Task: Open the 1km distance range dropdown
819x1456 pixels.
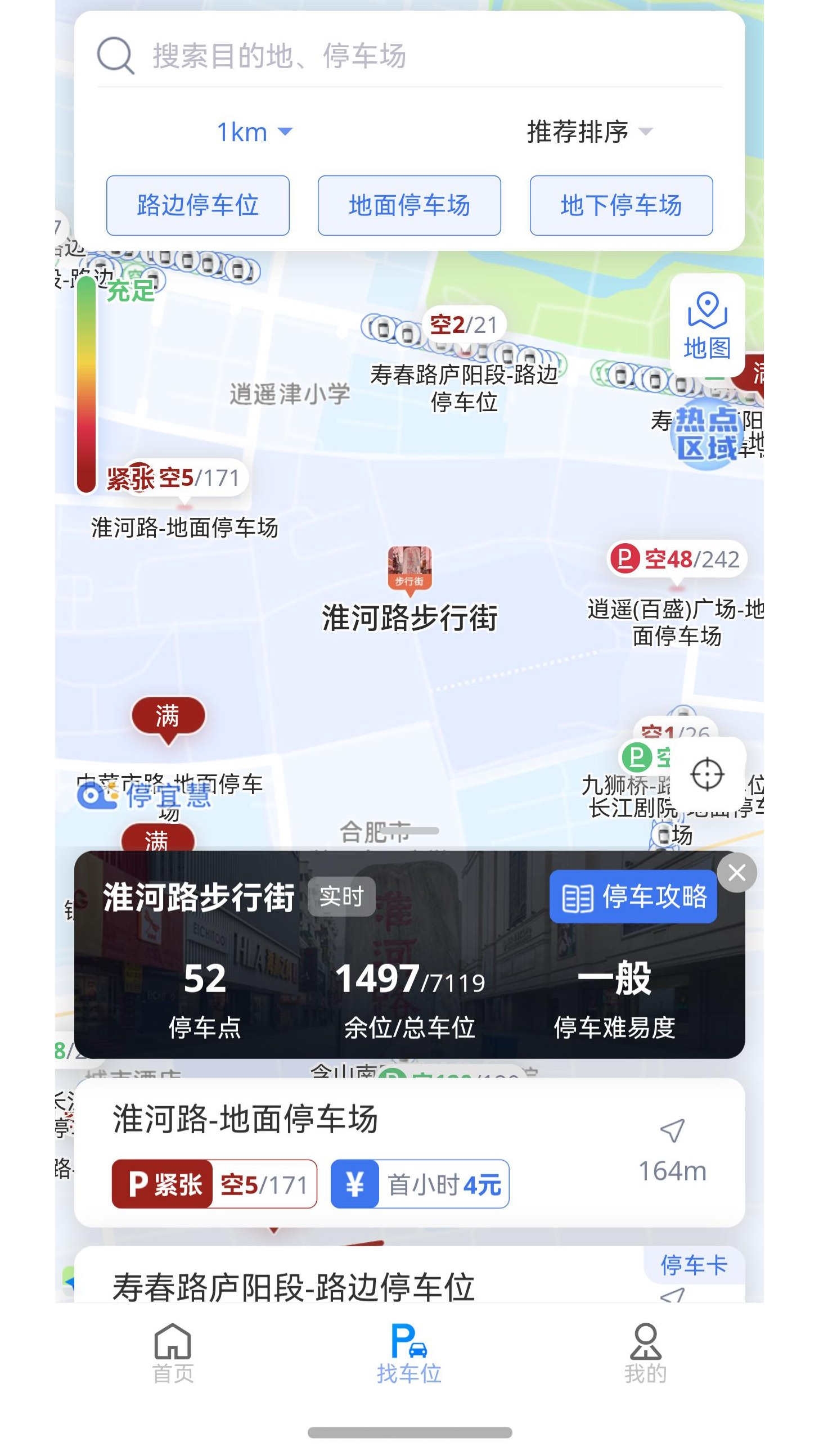Action: pyautogui.click(x=254, y=132)
